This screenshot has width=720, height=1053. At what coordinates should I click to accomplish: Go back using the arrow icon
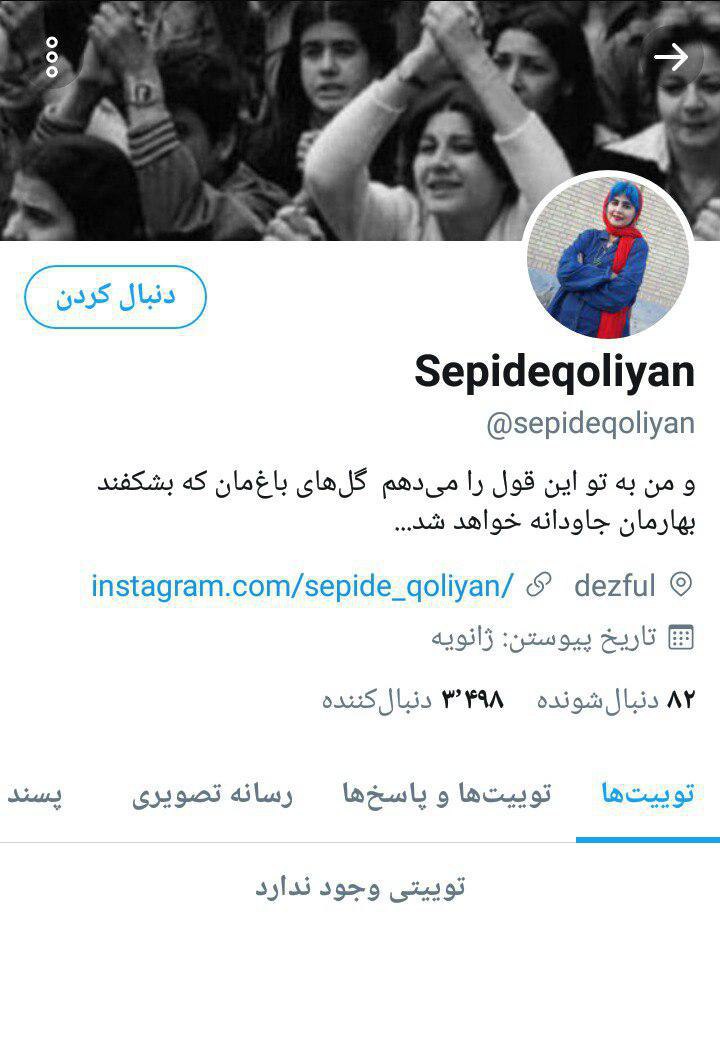[671, 57]
